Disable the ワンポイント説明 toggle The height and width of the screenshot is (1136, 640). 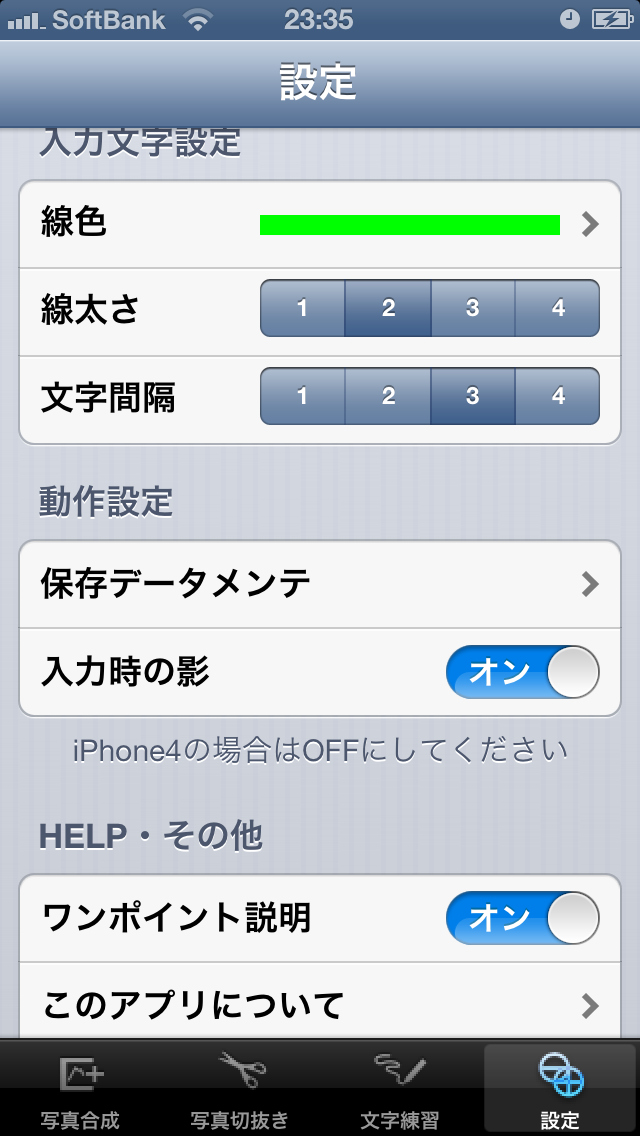tap(523, 918)
